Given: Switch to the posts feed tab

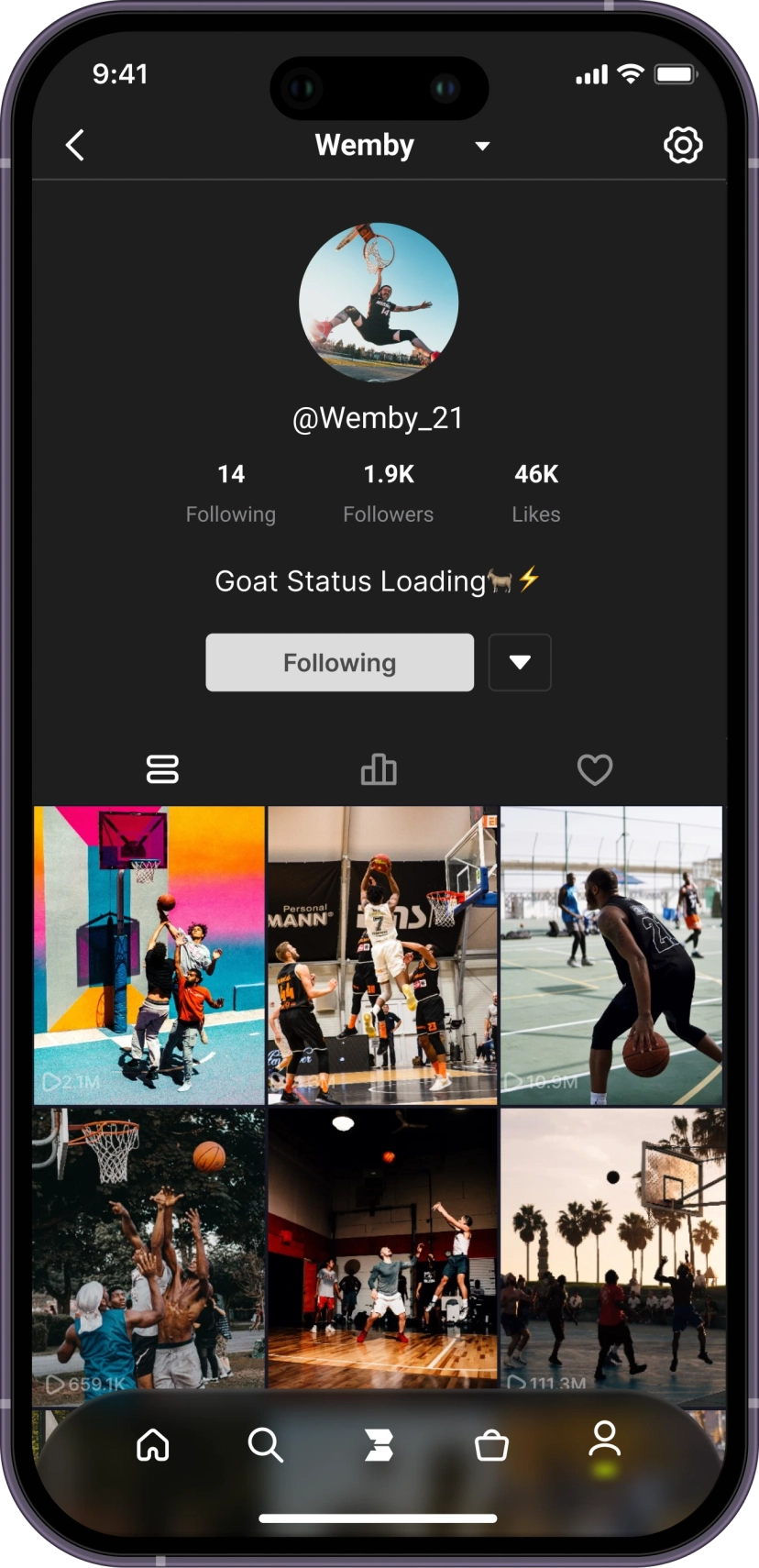Looking at the screenshot, I should click(162, 769).
